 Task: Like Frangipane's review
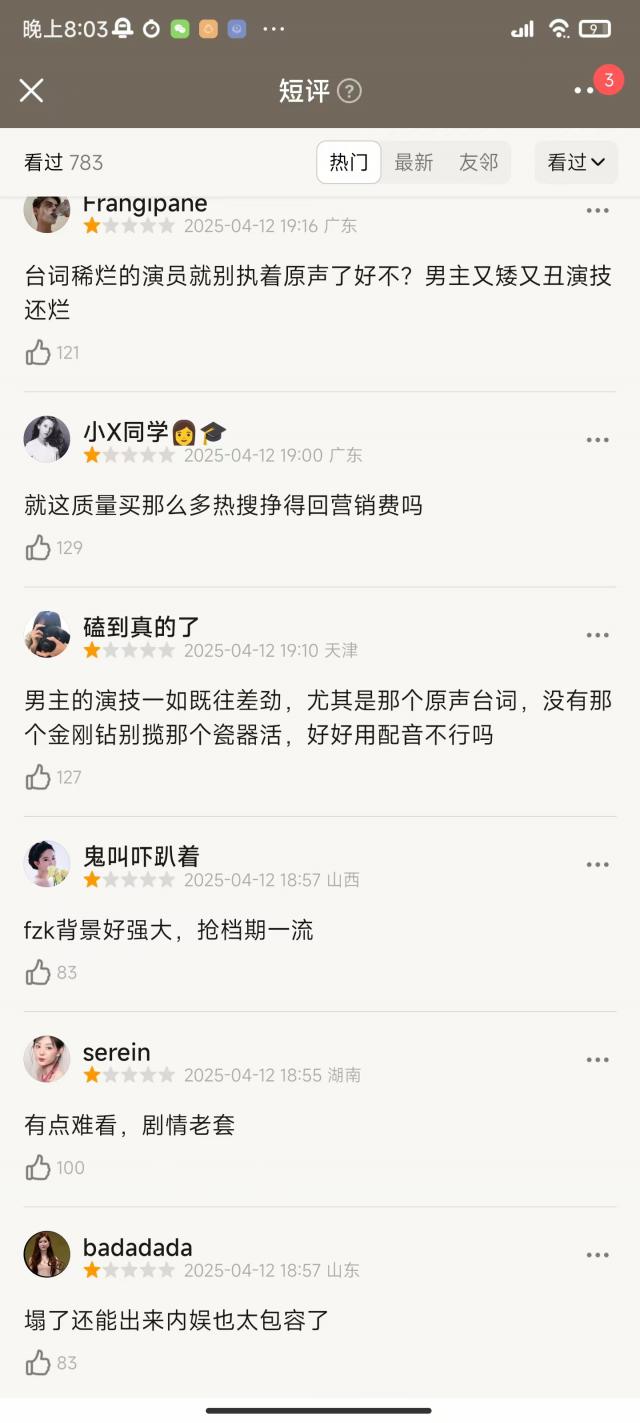[x=38, y=352]
